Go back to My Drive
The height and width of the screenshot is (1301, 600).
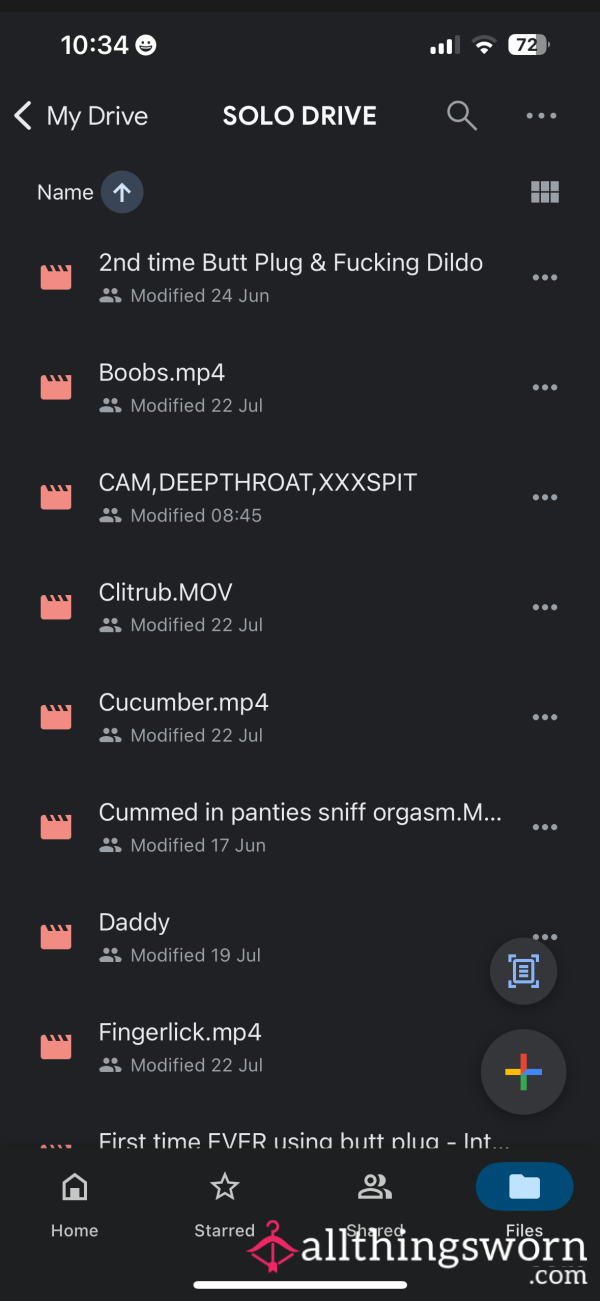point(80,116)
